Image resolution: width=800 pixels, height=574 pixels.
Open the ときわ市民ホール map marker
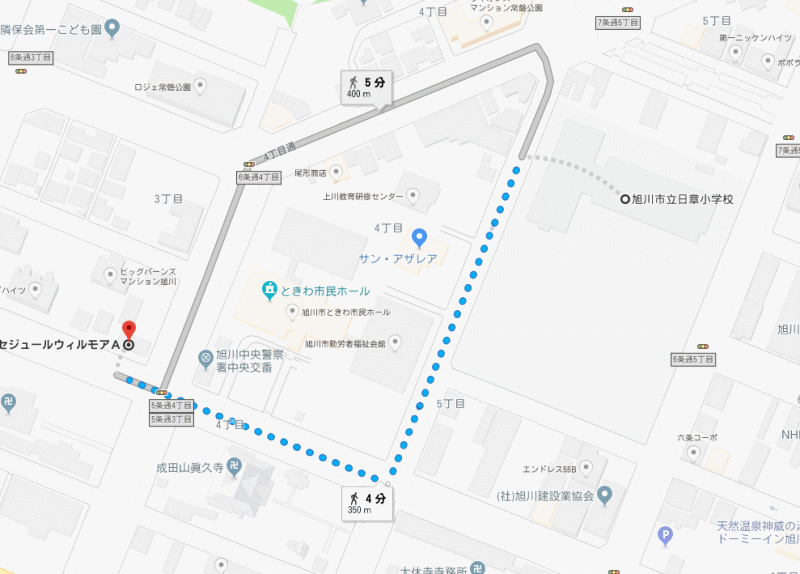click(x=268, y=291)
